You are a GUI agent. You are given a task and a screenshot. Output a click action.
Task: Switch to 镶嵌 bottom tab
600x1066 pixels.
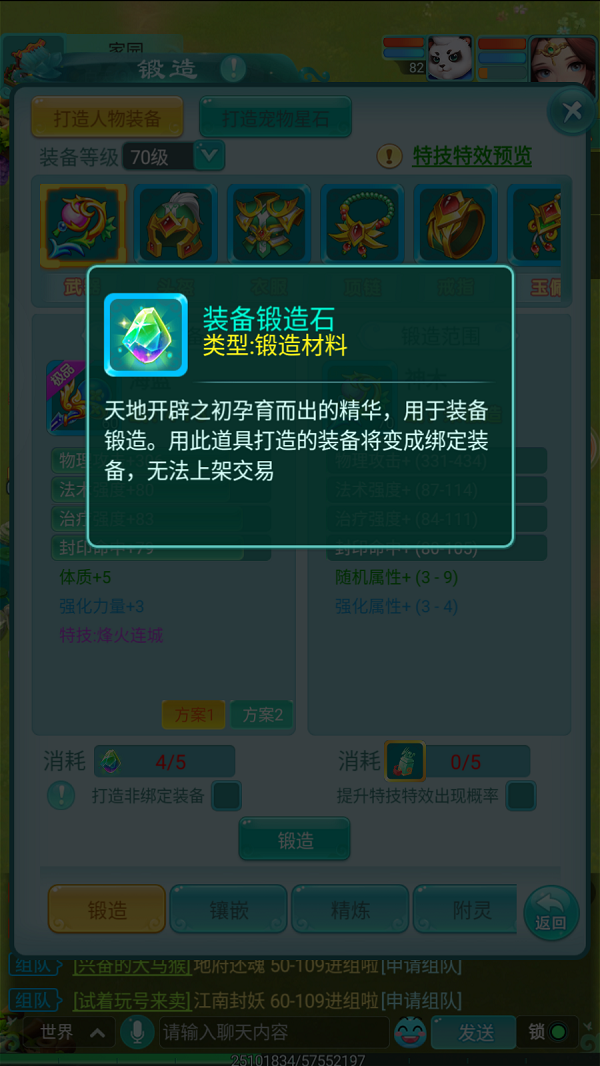click(228, 909)
